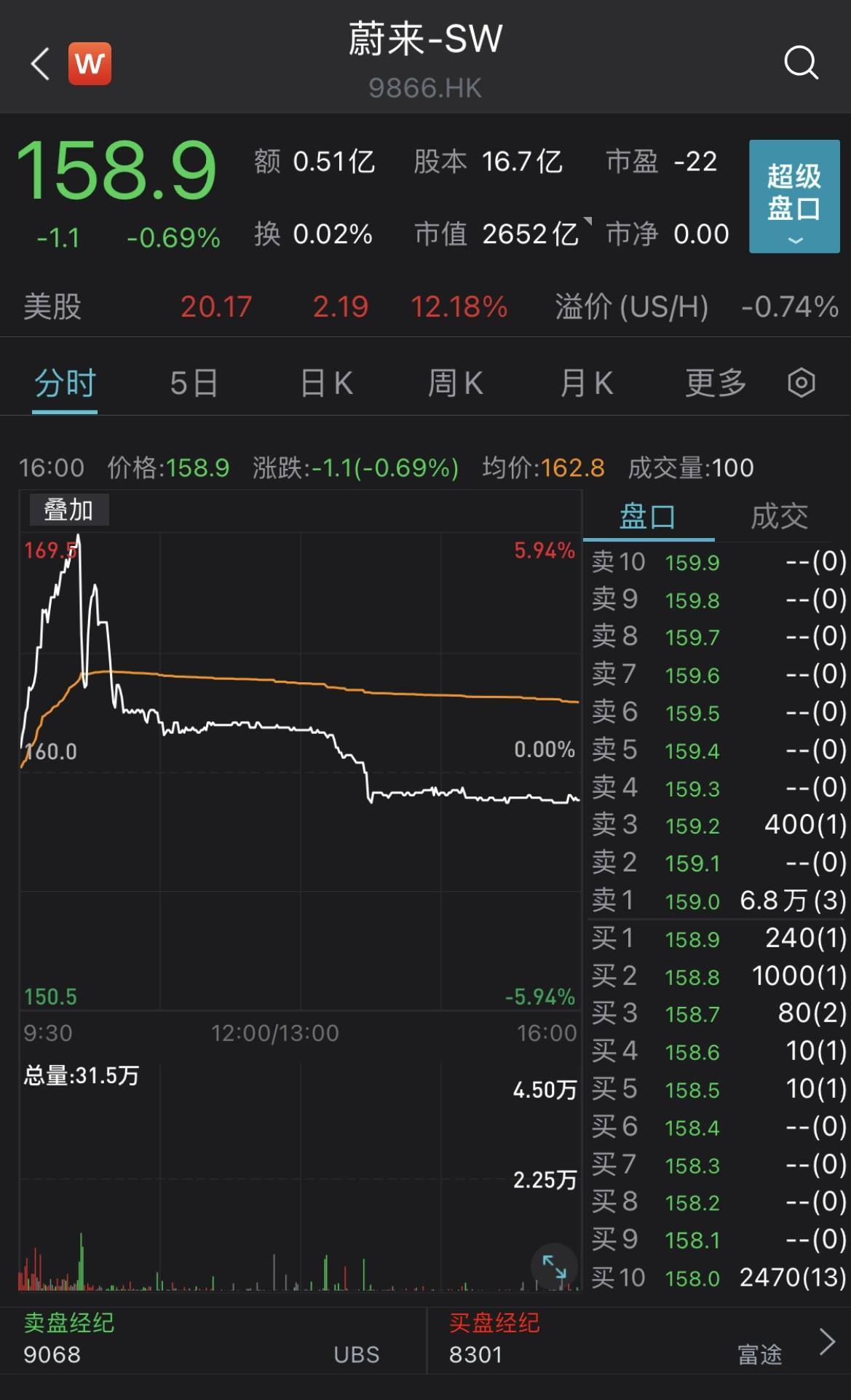Switch to the 日K chart tab

tap(326, 383)
